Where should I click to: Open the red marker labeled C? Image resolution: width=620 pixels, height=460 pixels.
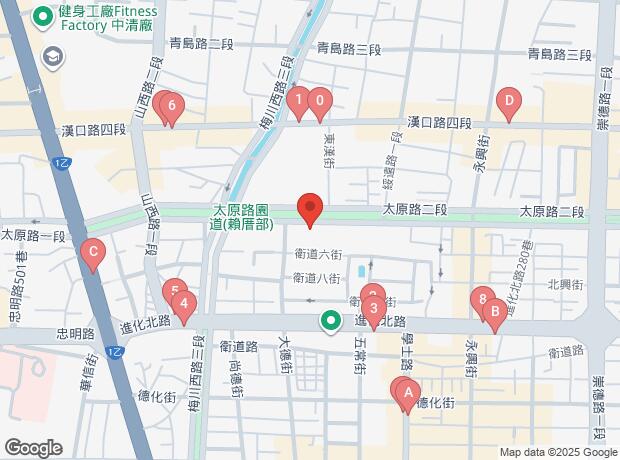(x=93, y=253)
